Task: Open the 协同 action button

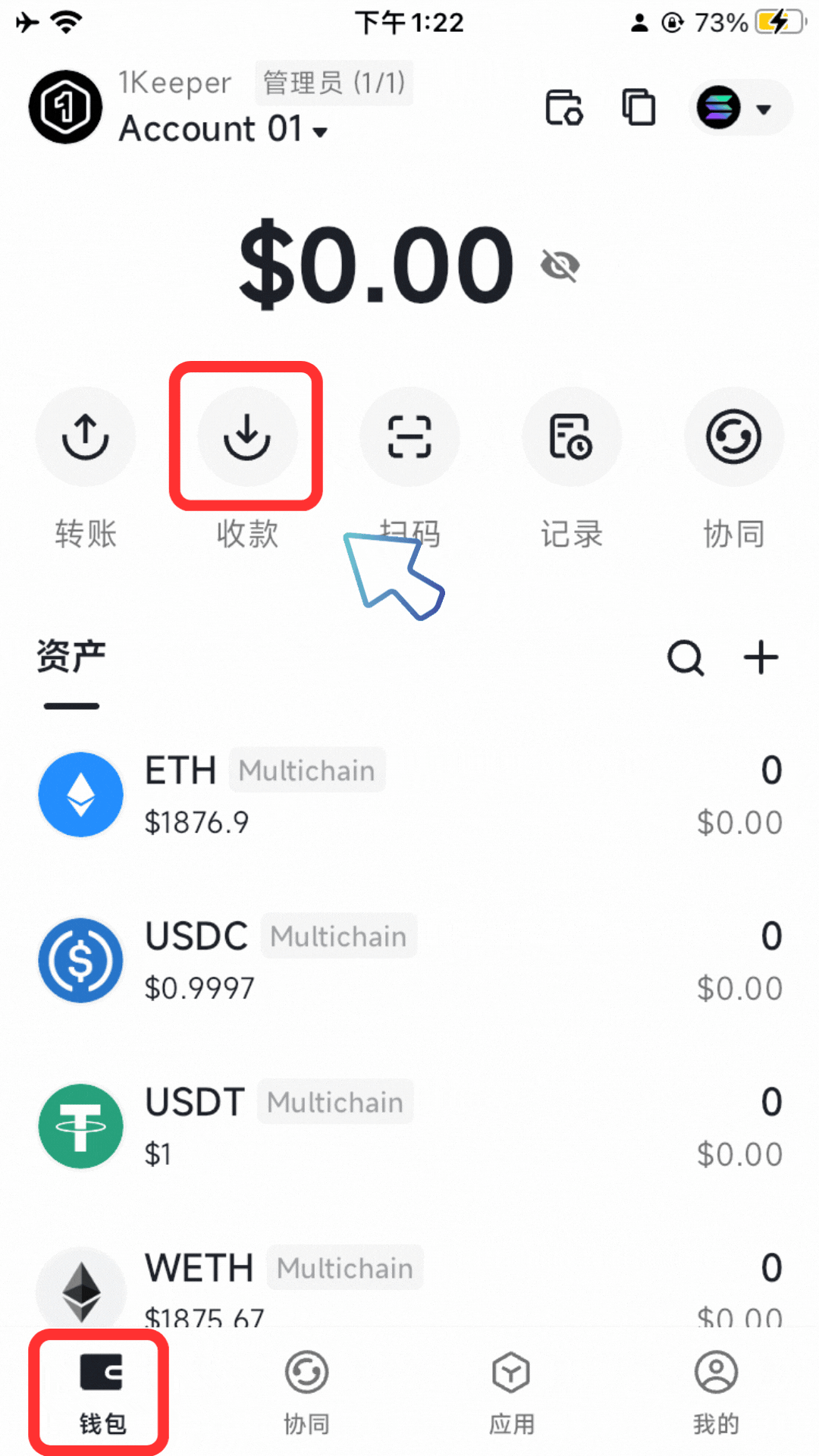Action: pos(733,437)
